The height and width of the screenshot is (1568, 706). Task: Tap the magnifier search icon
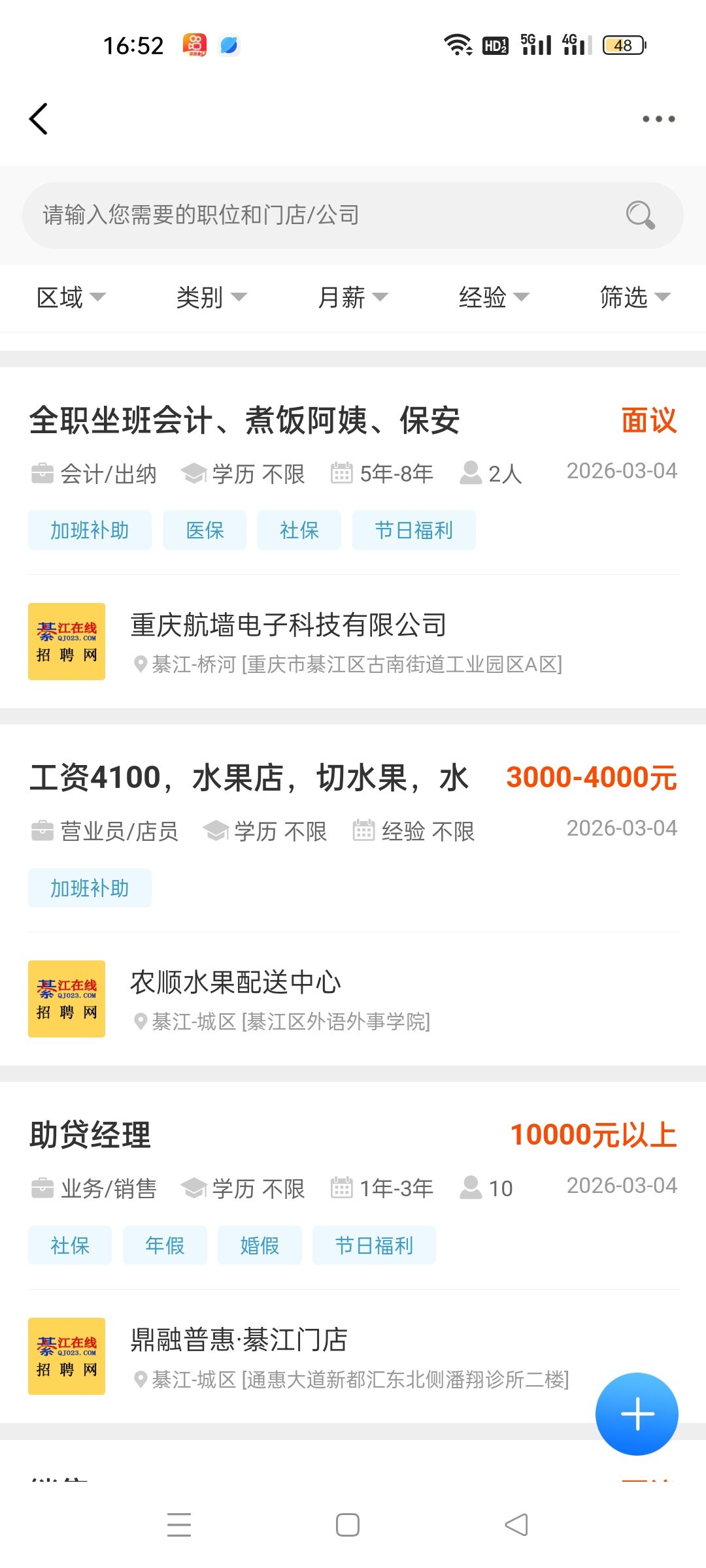[x=640, y=215]
